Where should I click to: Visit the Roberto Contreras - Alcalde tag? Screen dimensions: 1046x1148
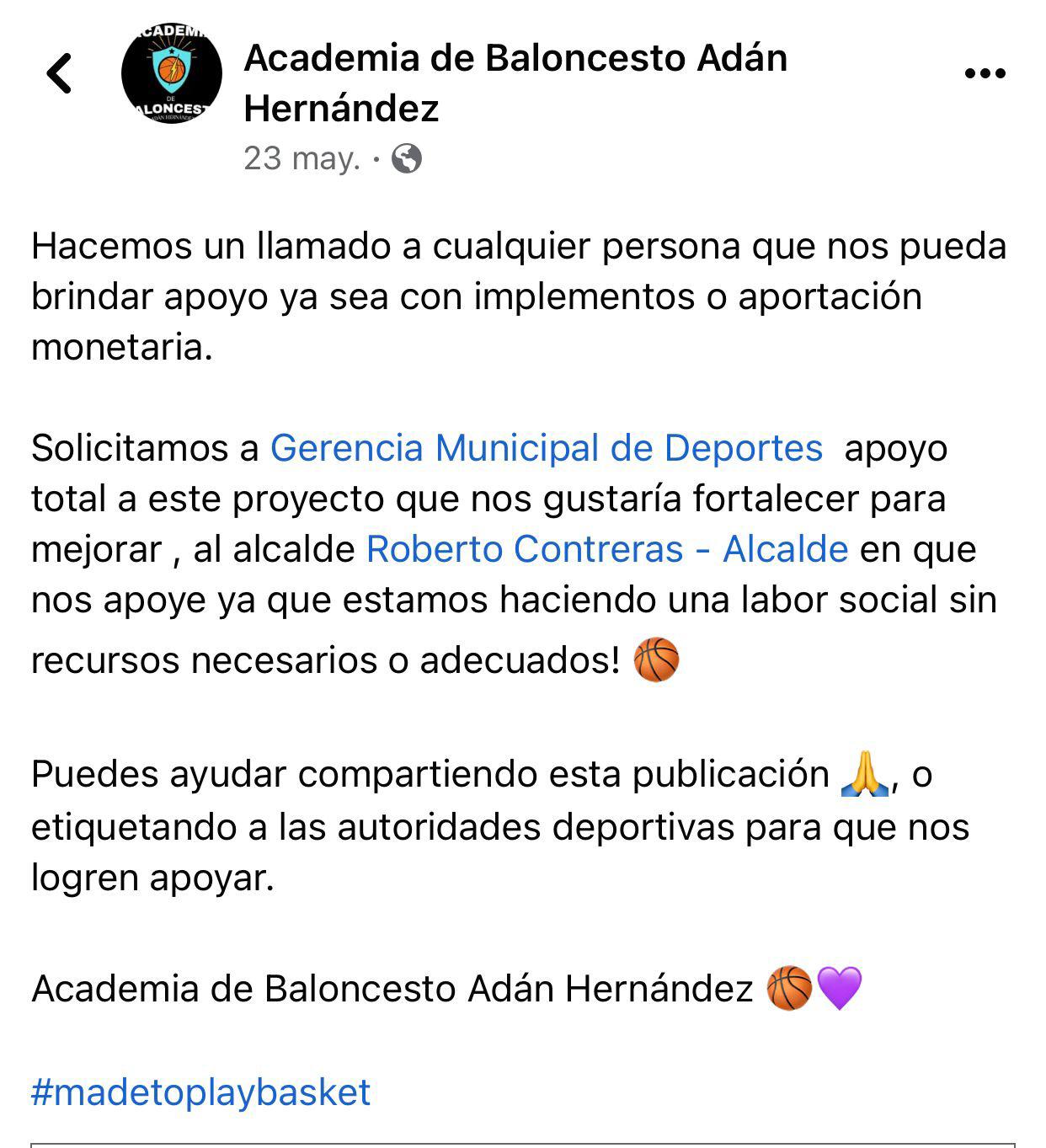click(606, 549)
